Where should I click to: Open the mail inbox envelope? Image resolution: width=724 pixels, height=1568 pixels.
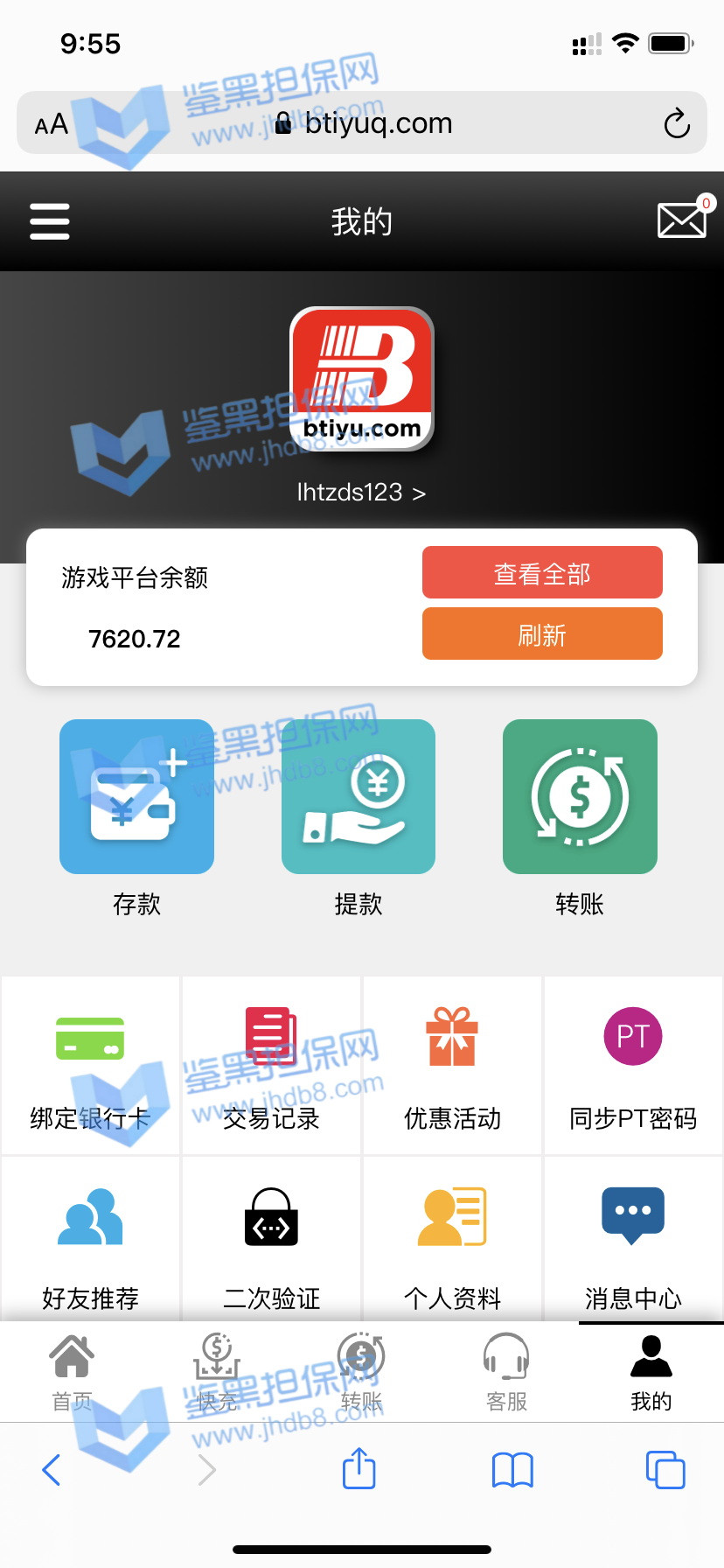[682, 220]
